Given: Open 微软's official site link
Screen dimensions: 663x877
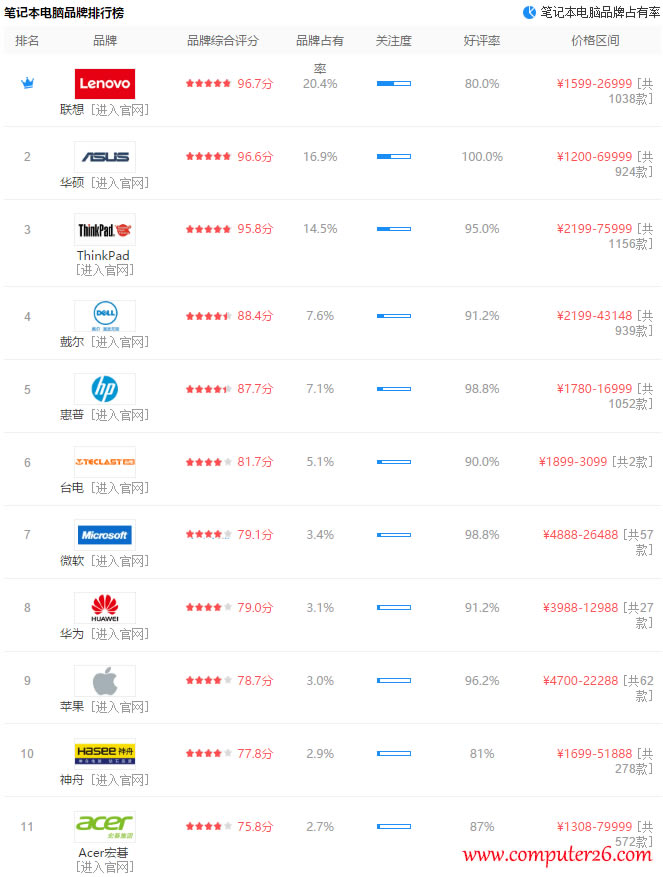Looking at the screenshot, I should coord(119,561).
